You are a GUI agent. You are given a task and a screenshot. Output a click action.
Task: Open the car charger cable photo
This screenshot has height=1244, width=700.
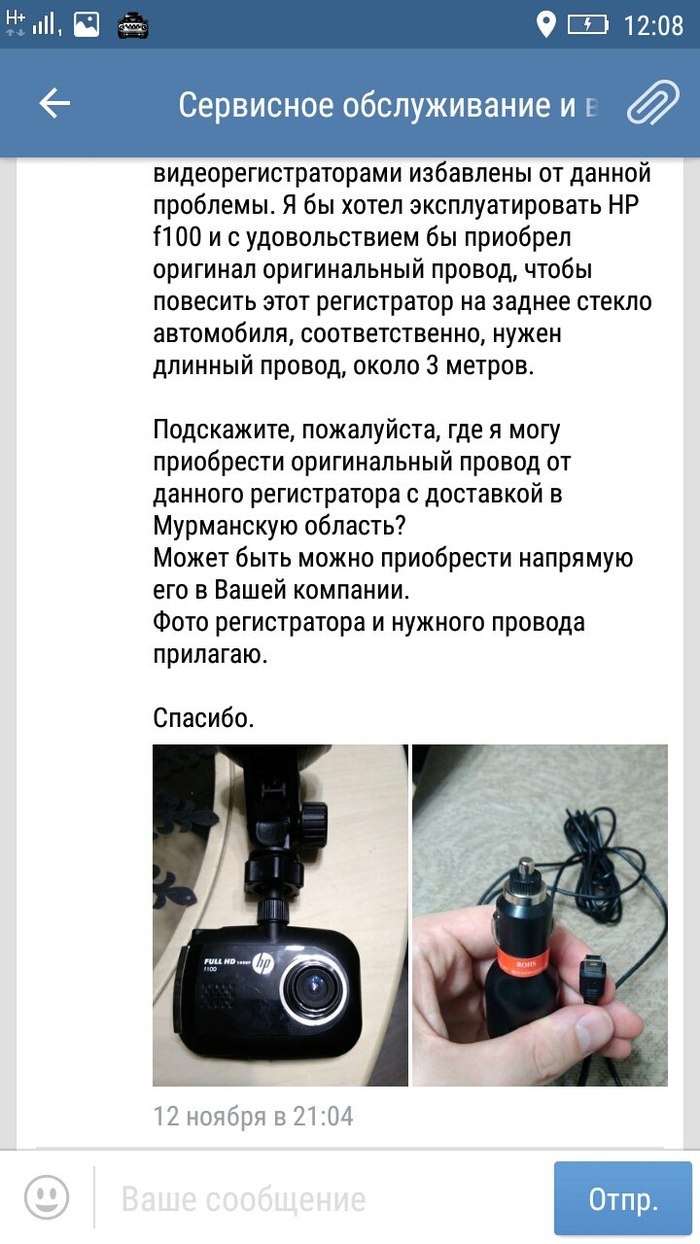[x=539, y=914]
